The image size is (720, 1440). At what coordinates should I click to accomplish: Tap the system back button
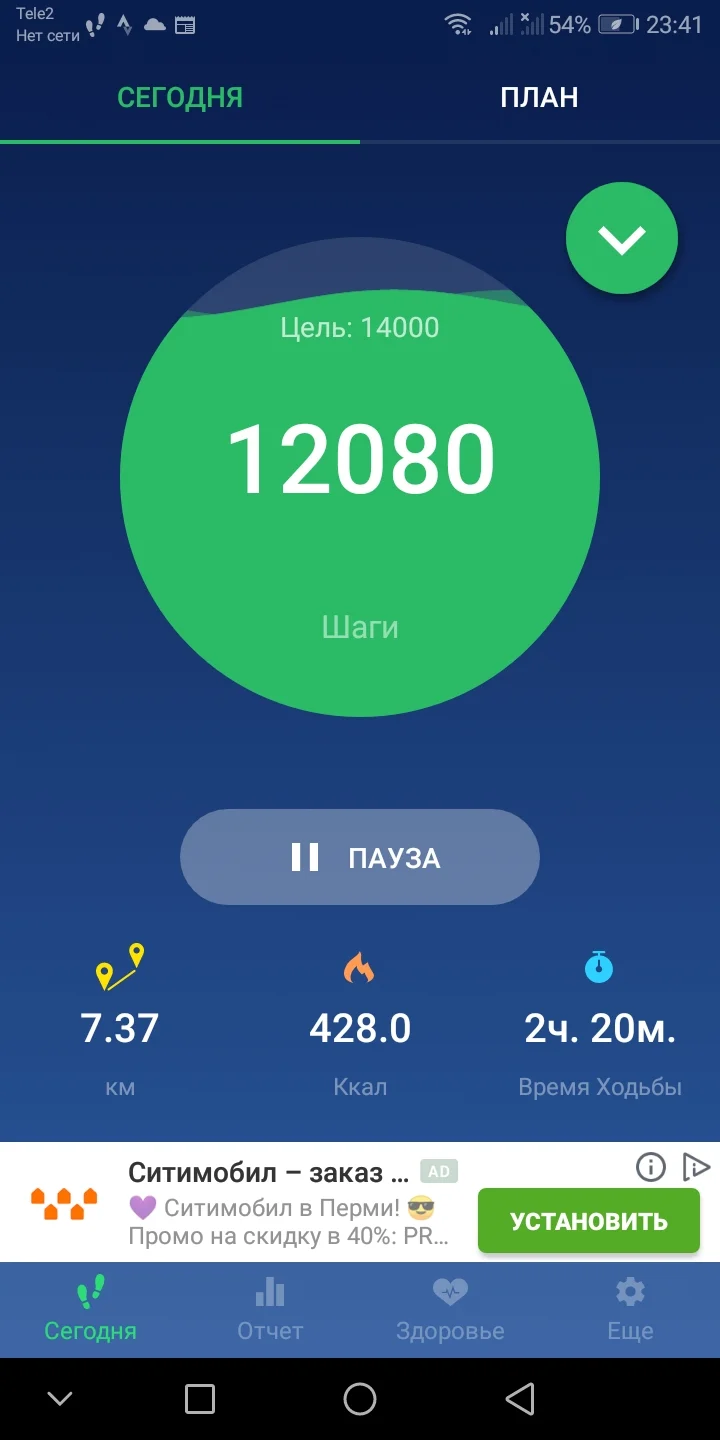tap(520, 1399)
